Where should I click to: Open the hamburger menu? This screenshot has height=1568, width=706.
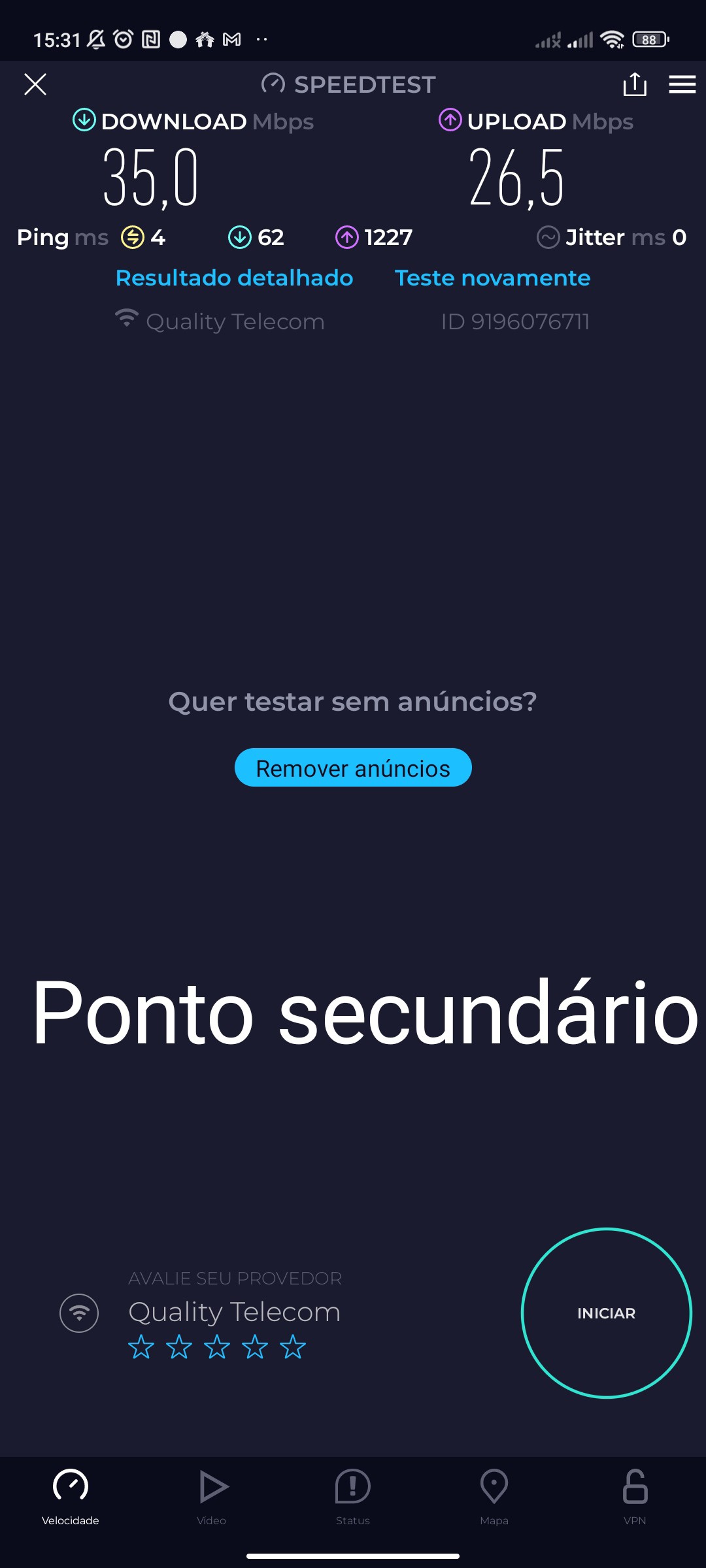pos(682,84)
